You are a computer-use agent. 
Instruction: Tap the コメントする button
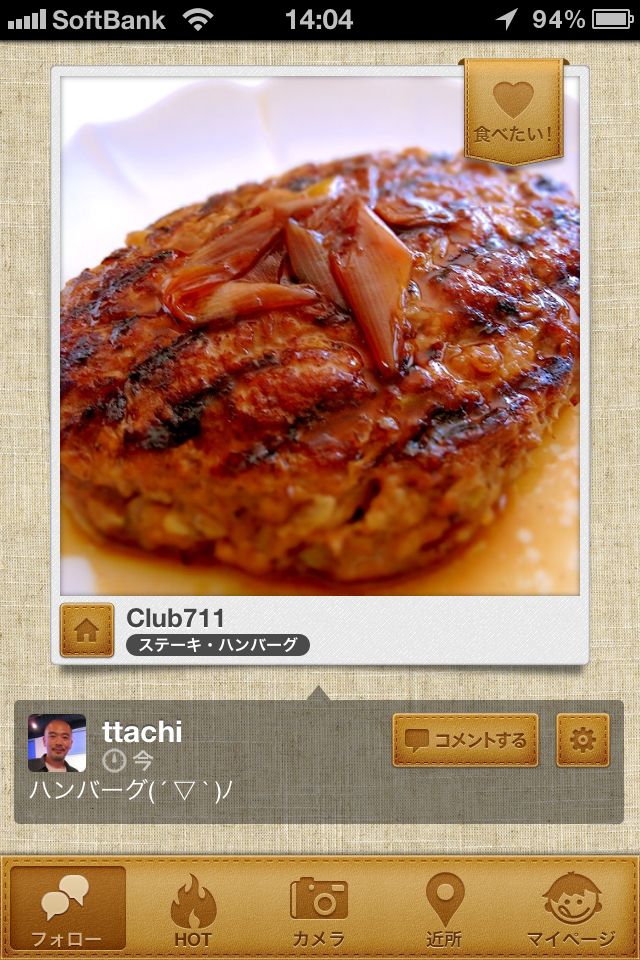pyautogui.click(x=466, y=740)
